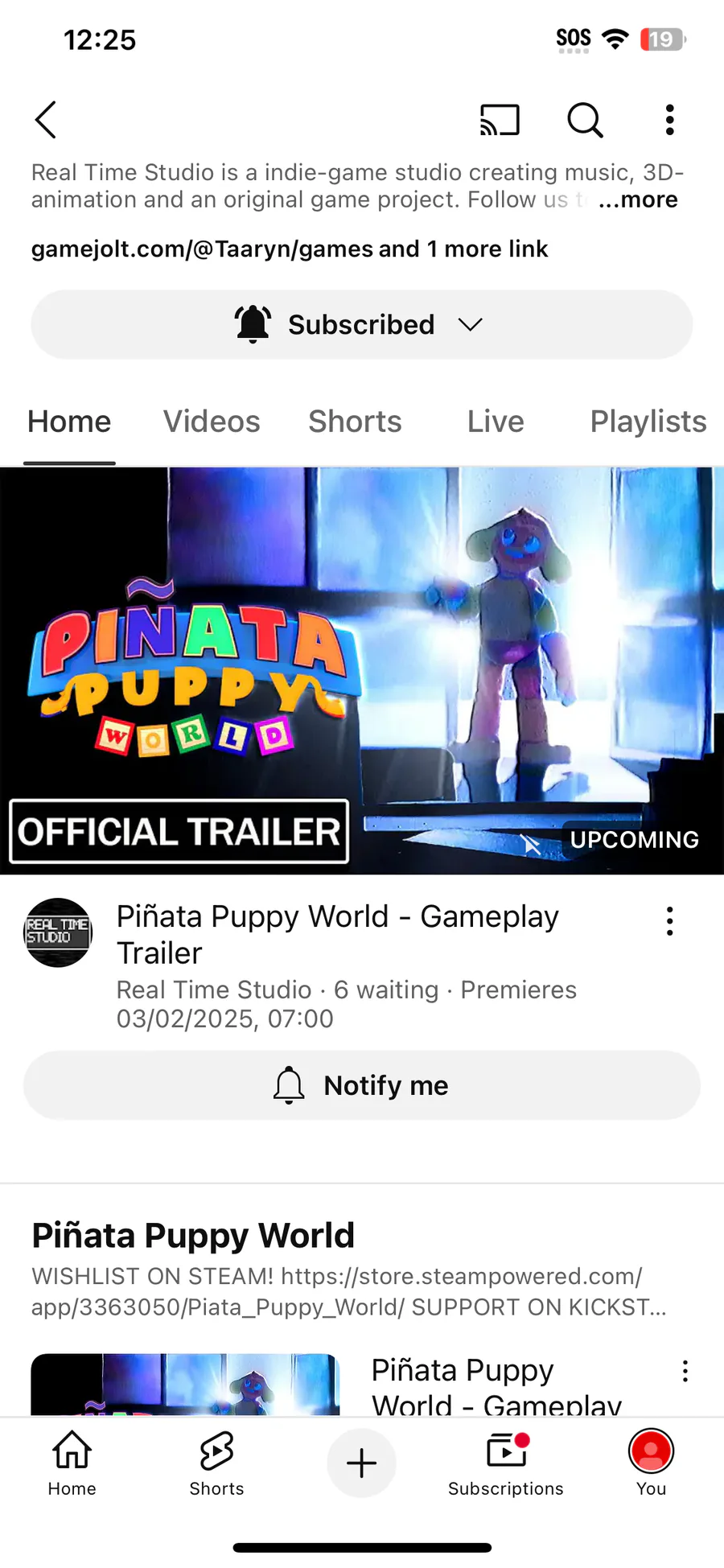Viewport: 724px width, 1568px height.
Task: Open the You profile tab
Action: 651,1463
